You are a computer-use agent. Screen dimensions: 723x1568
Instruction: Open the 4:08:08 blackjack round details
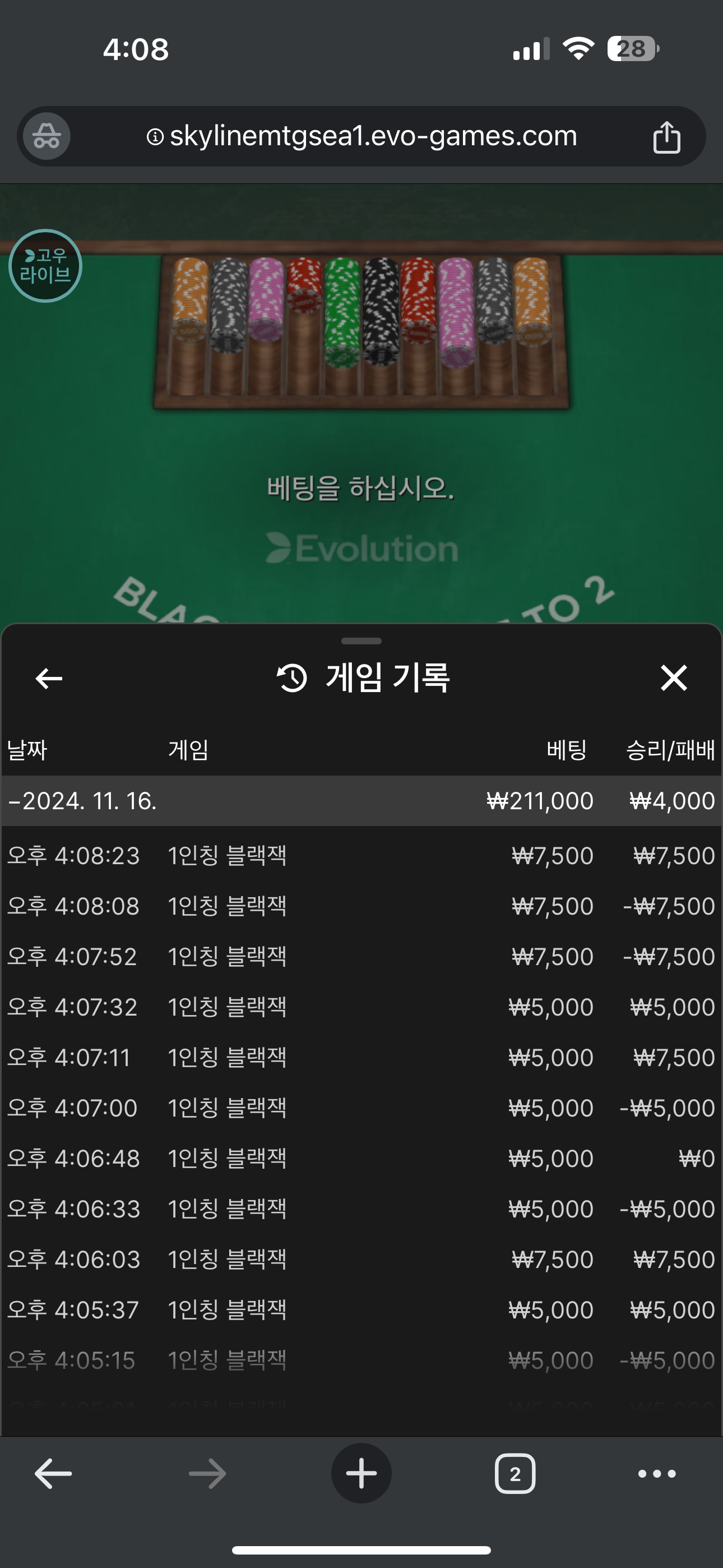[x=361, y=906]
